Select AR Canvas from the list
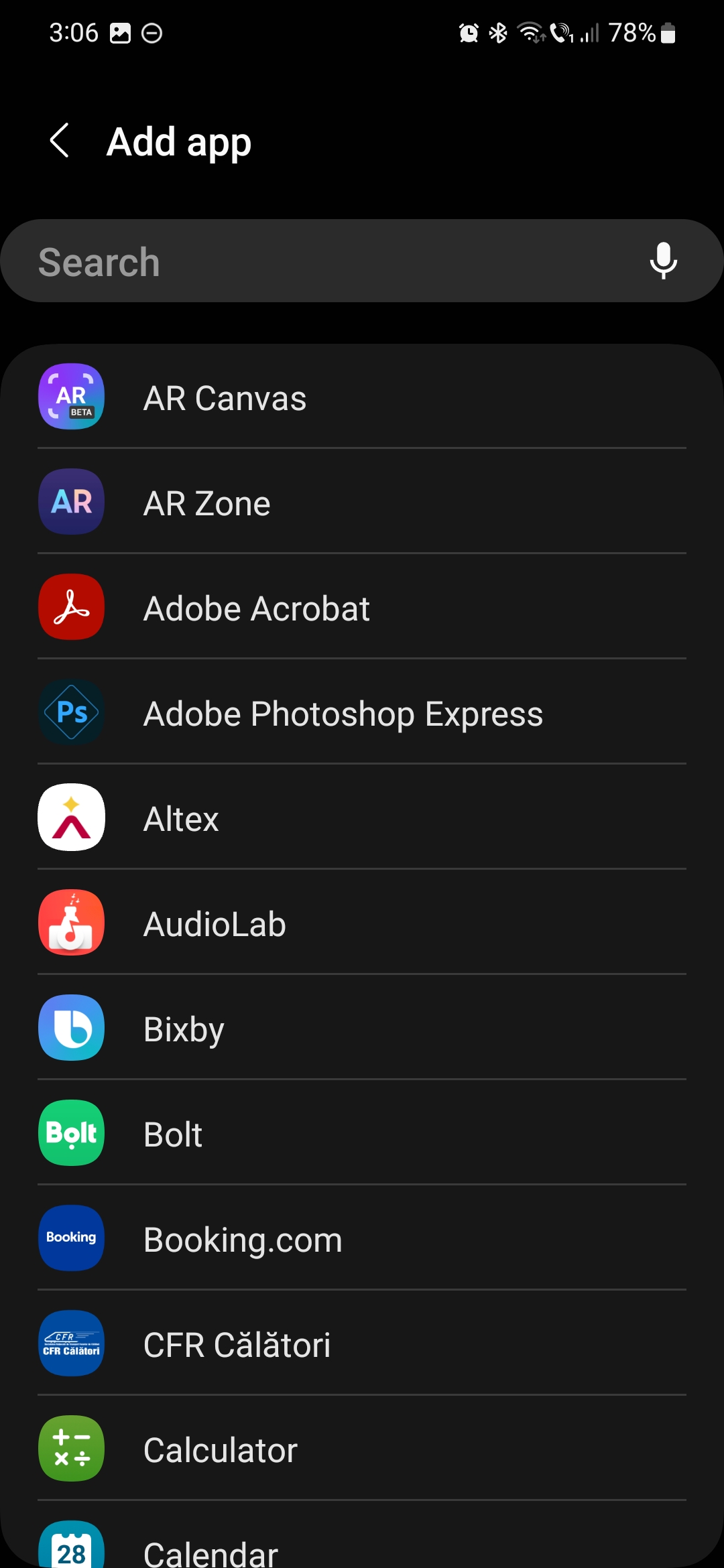The height and width of the screenshot is (1568, 724). (x=362, y=398)
